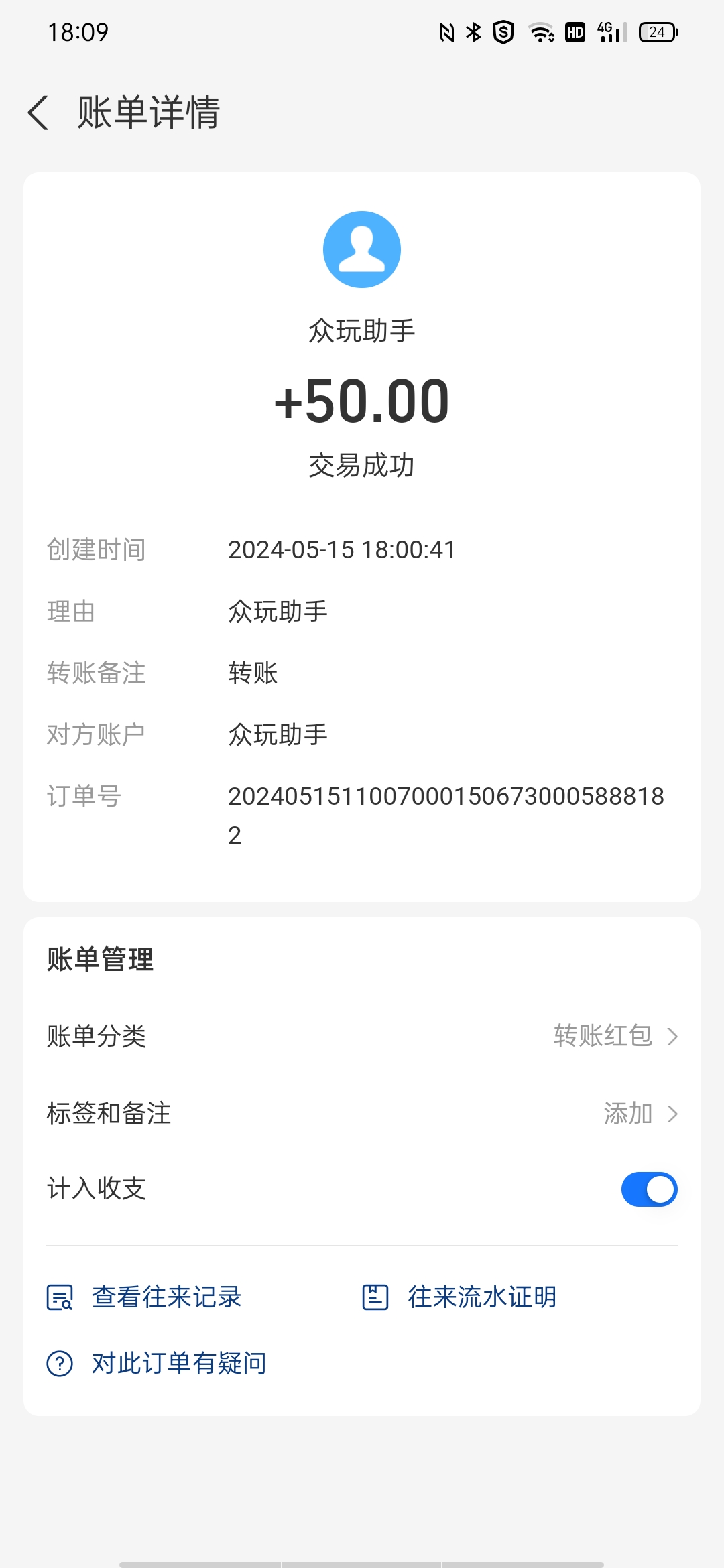
Task: Tap the shield payment protection status icon
Action: (x=503, y=31)
